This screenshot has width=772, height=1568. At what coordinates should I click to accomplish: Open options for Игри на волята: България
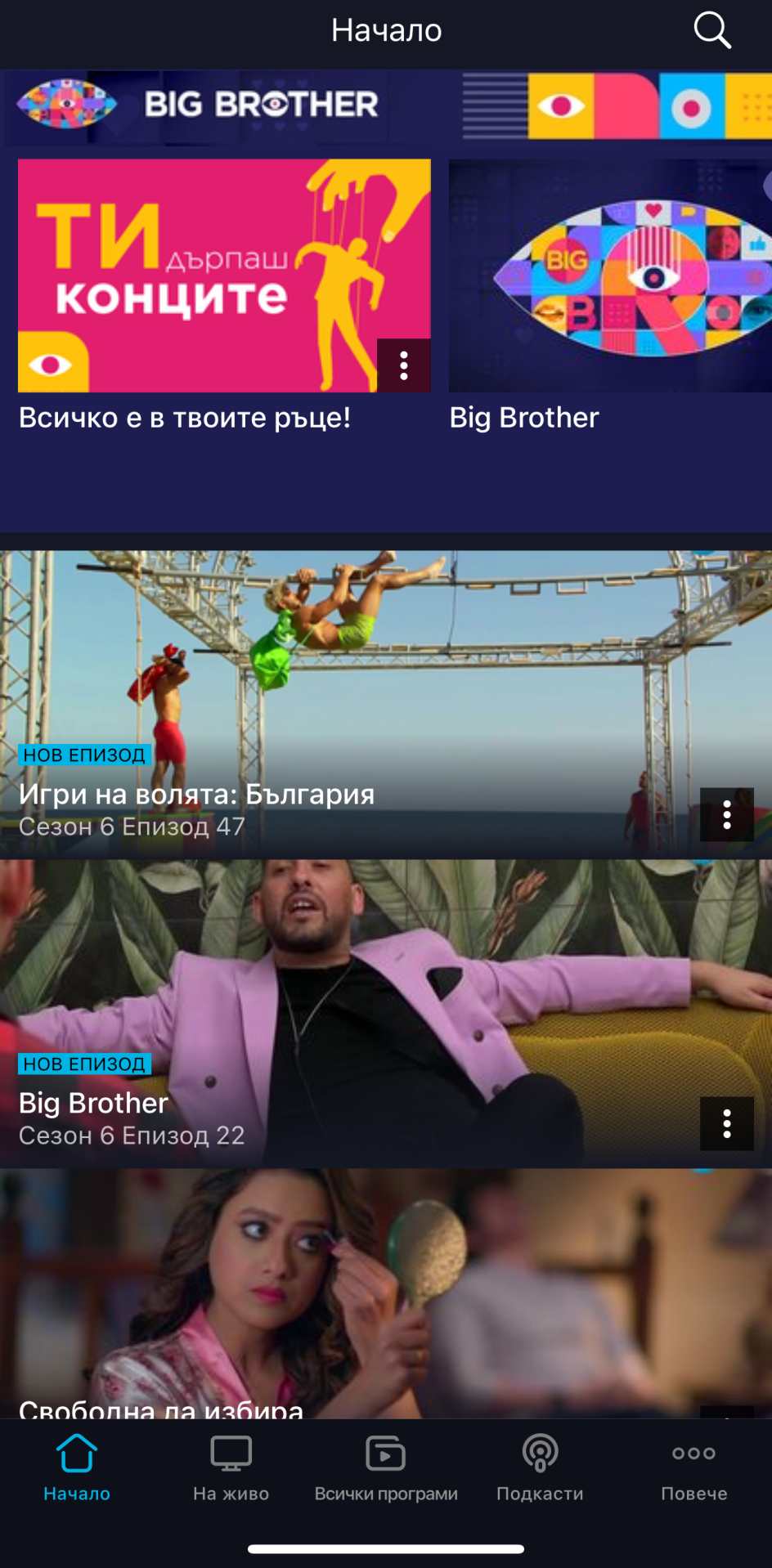(726, 814)
